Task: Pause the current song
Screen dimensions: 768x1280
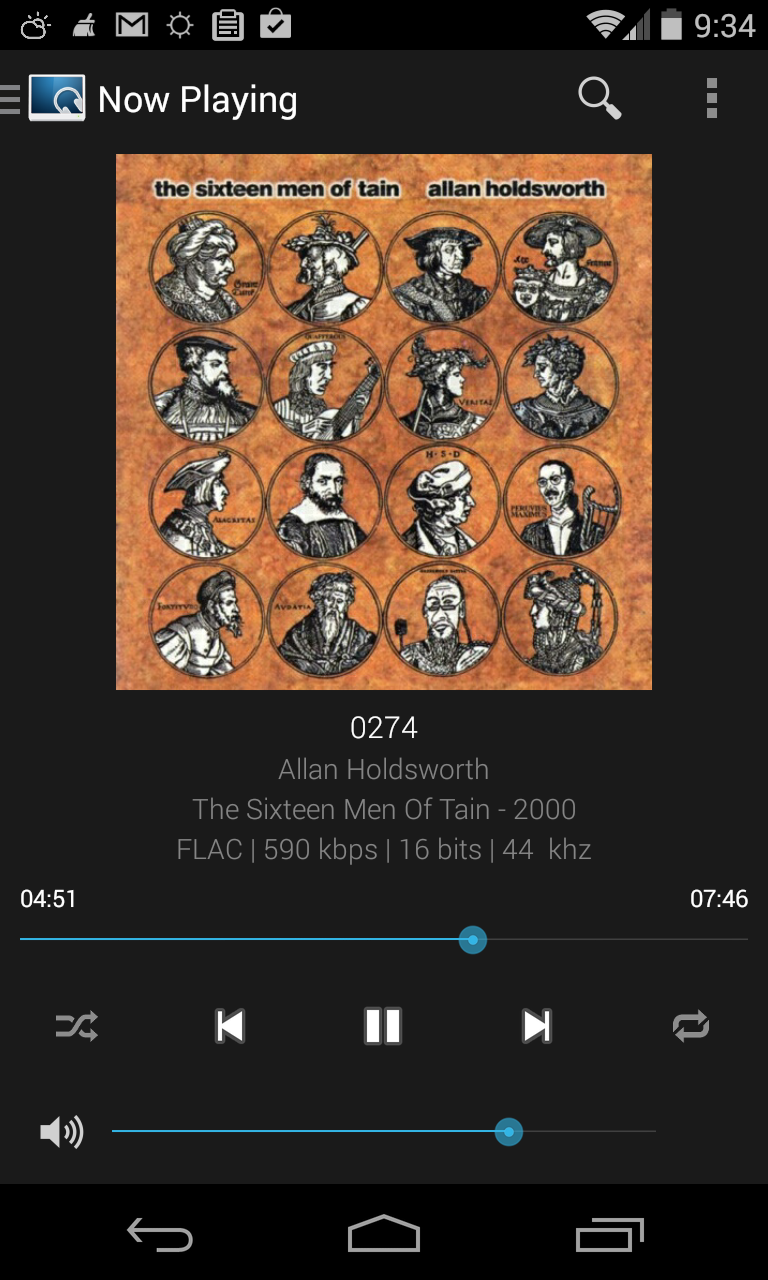Action: 383,1026
